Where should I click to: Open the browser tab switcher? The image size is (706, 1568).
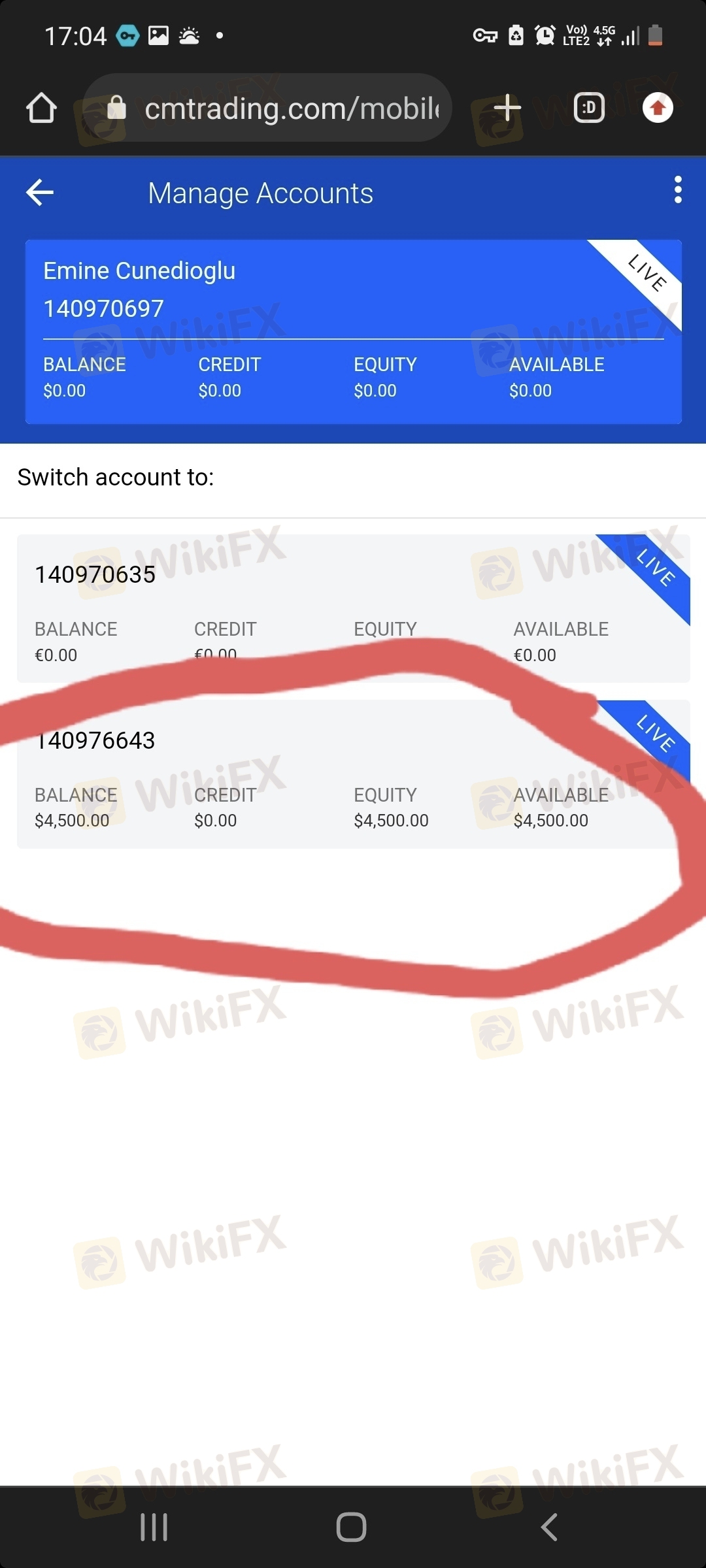(x=589, y=108)
